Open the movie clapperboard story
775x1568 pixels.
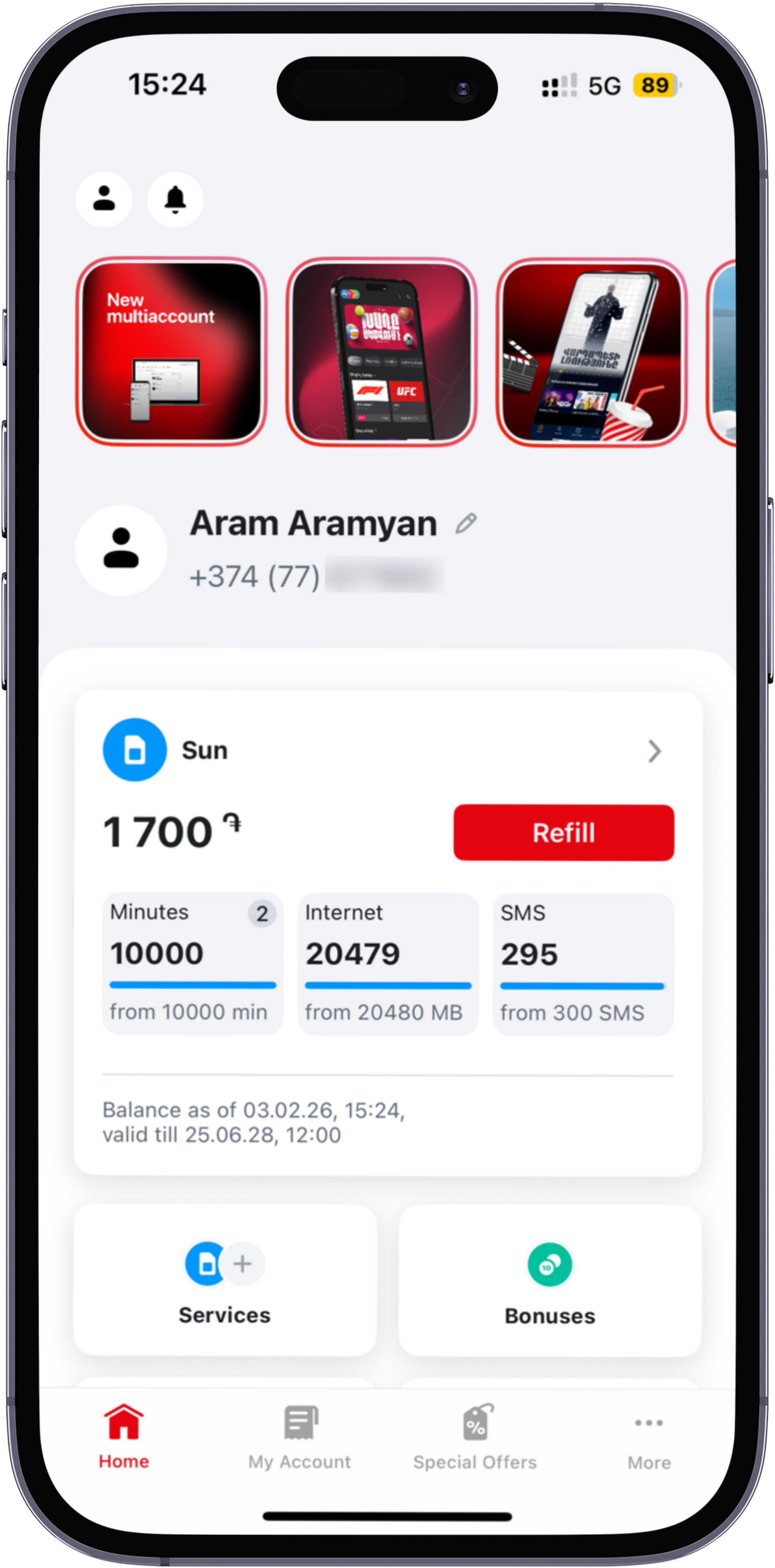pos(591,352)
